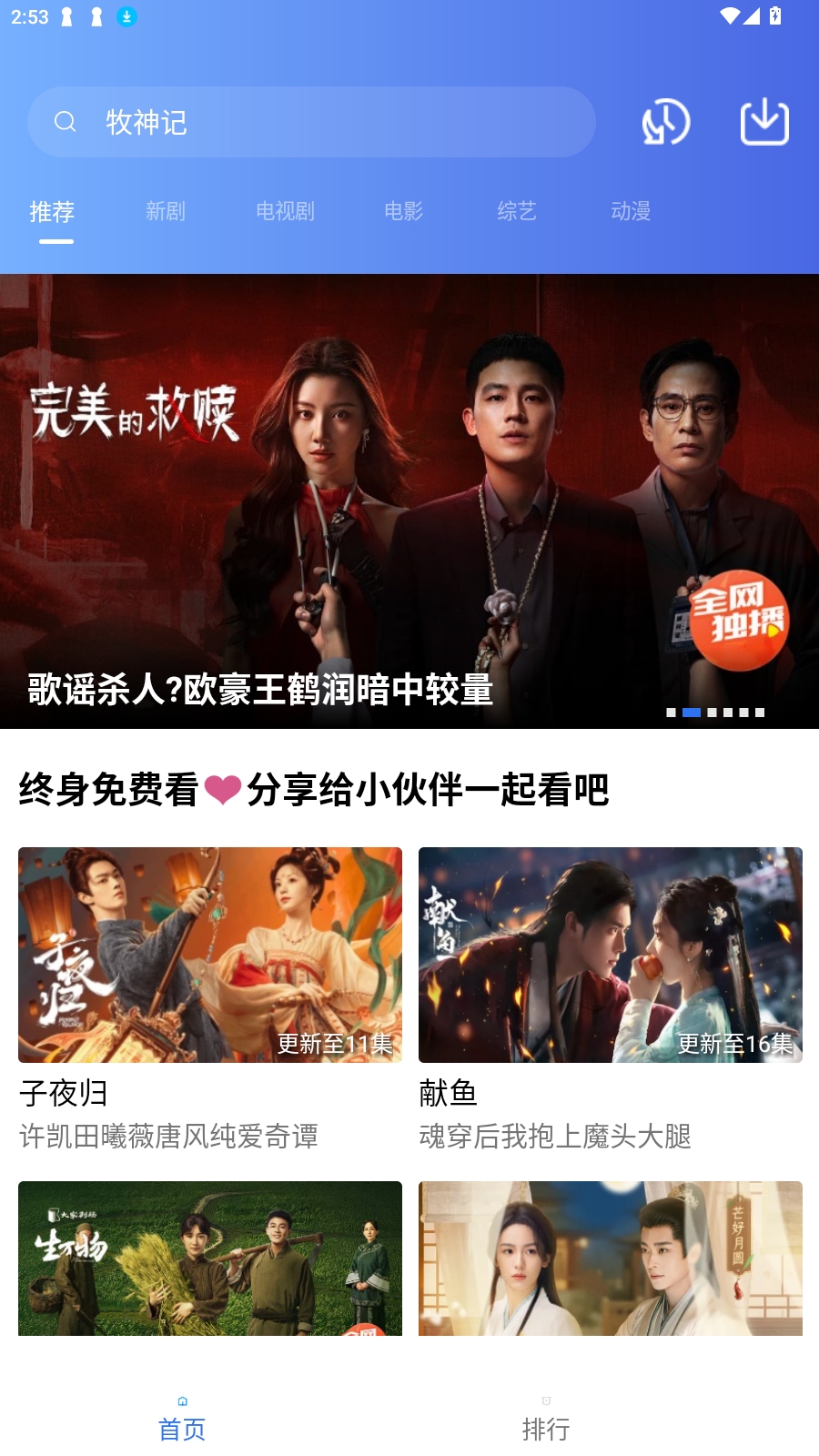Image resolution: width=819 pixels, height=1456 pixels.
Task: Switch to the 排行 bottom tab
Action: [546, 1418]
